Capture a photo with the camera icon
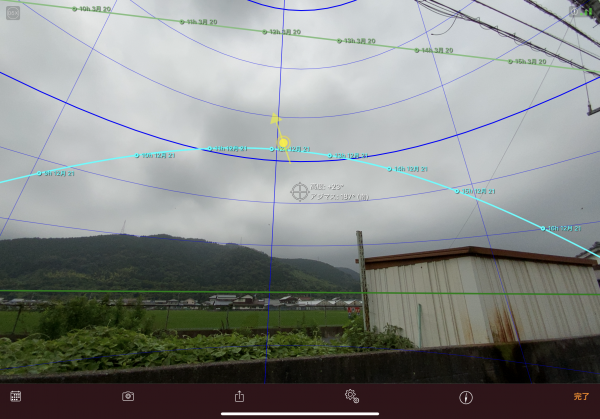Screen dimensions: 600x419 click(x=128, y=396)
